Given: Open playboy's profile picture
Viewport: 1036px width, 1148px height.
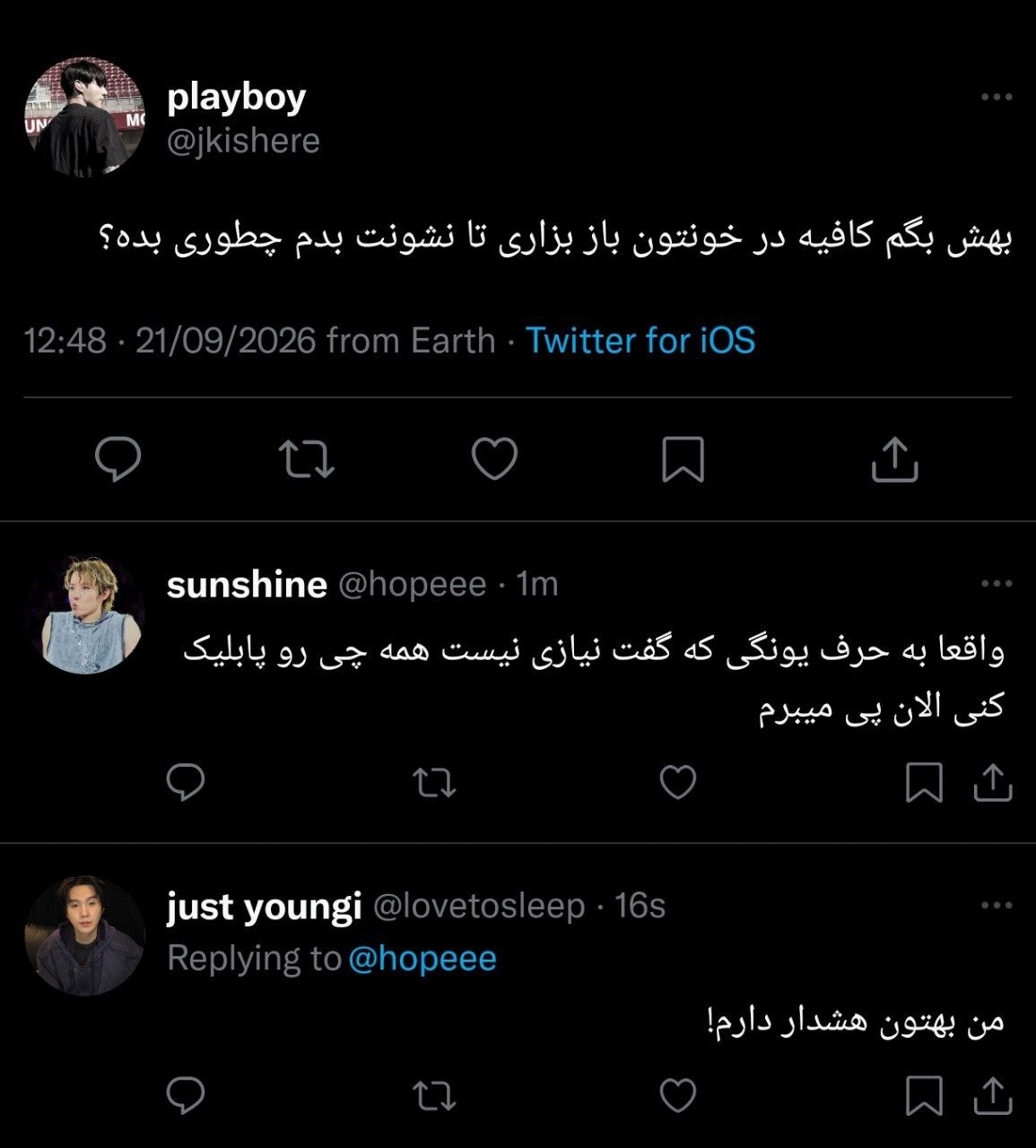Looking at the screenshot, I should click(x=85, y=117).
